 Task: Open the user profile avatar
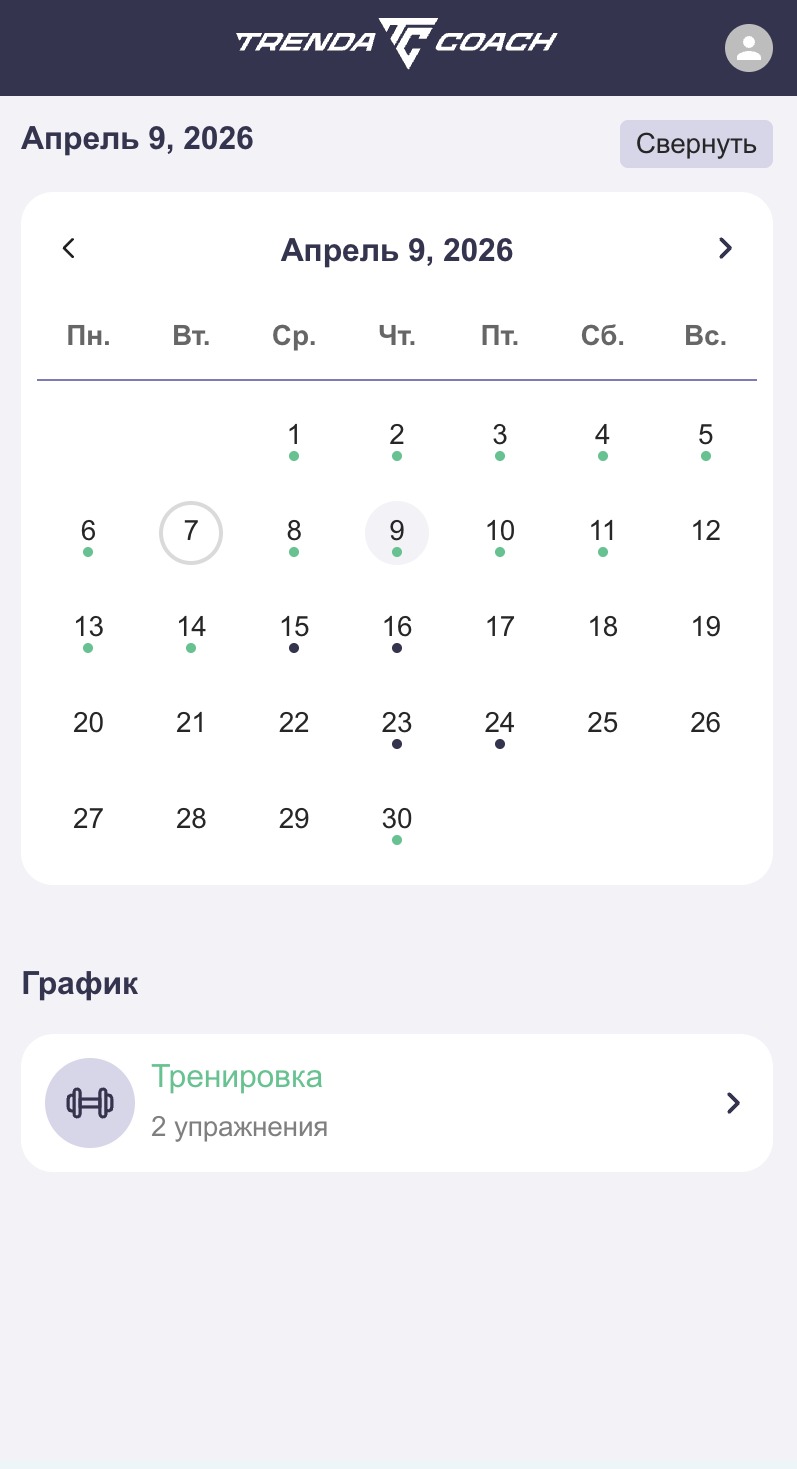748,48
